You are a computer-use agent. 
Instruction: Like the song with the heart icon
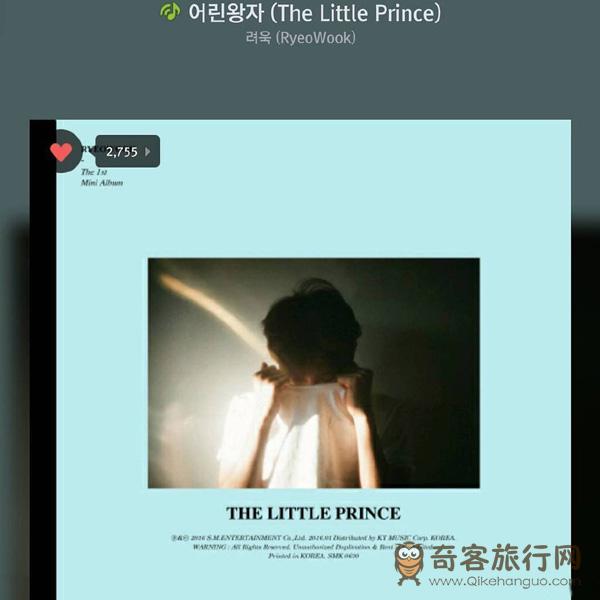pyautogui.click(x=61, y=152)
